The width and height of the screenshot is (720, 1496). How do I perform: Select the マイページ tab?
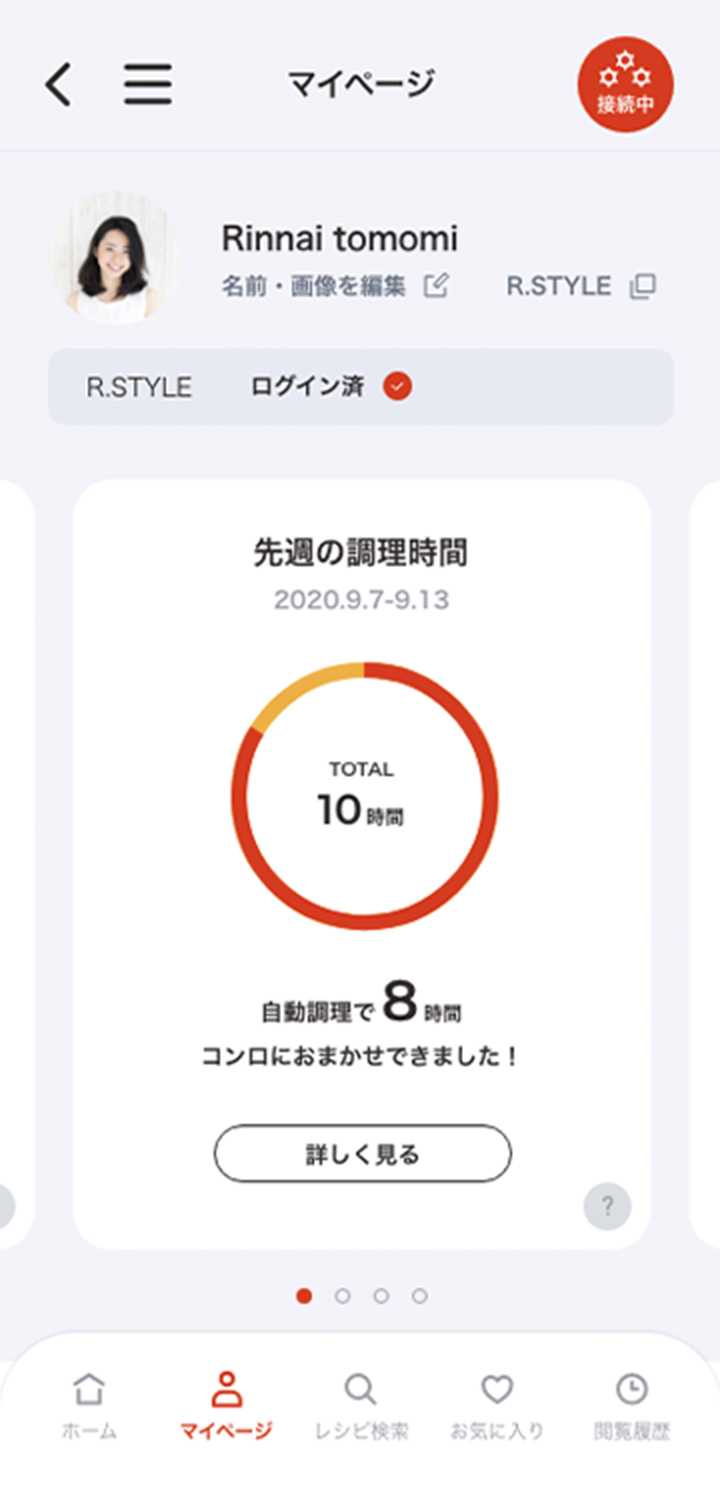[226, 1406]
